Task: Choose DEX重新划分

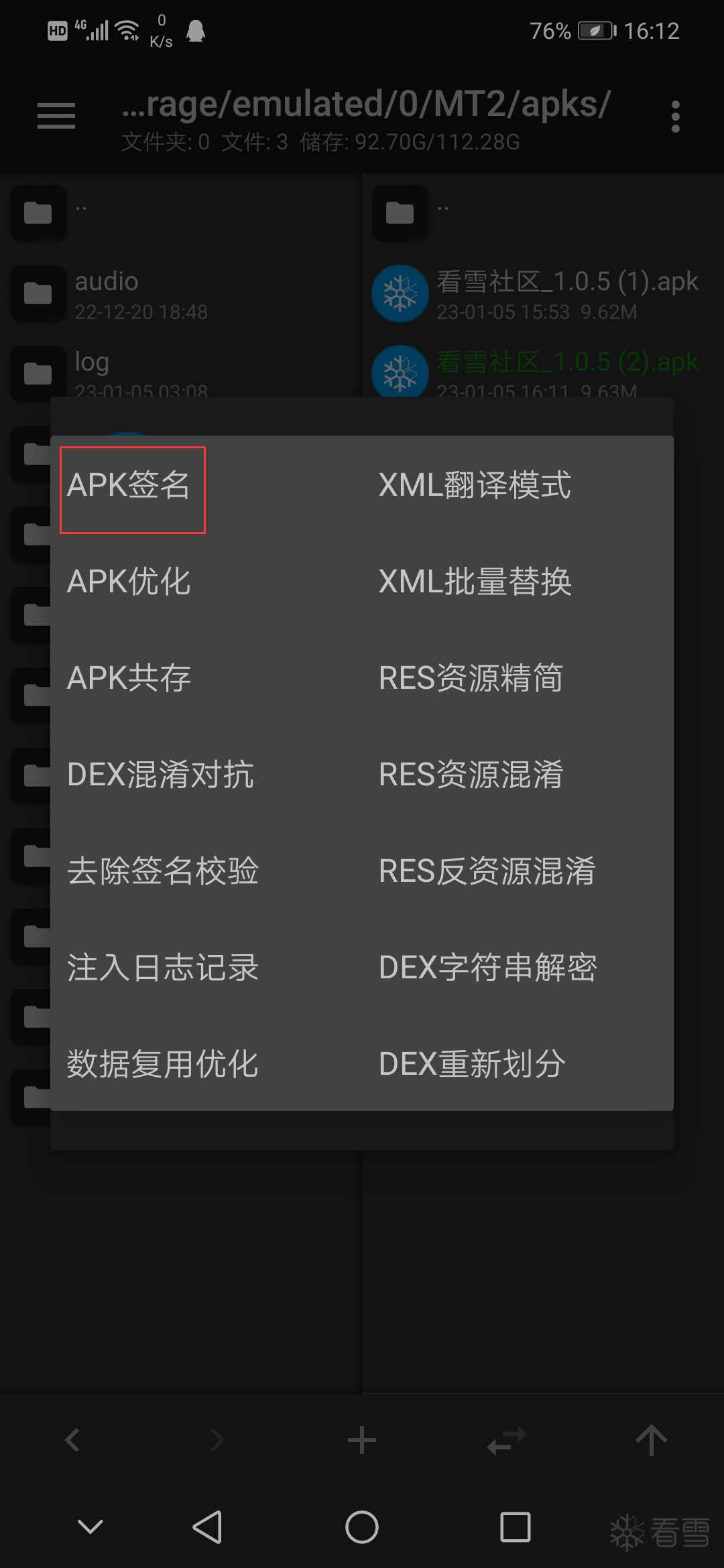Action: click(x=472, y=1064)
